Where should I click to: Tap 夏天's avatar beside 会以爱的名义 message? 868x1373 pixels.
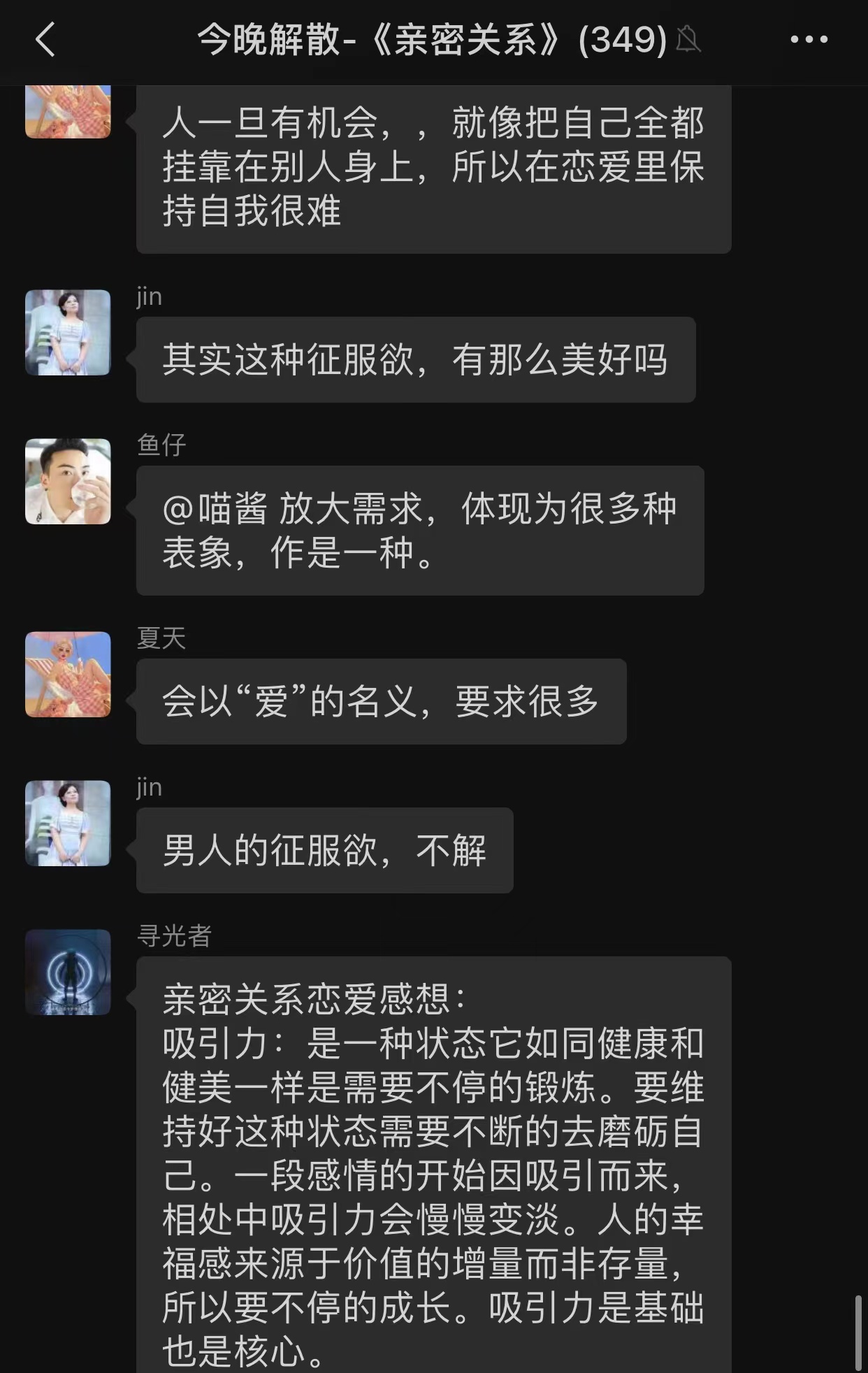tap(68, 674)
